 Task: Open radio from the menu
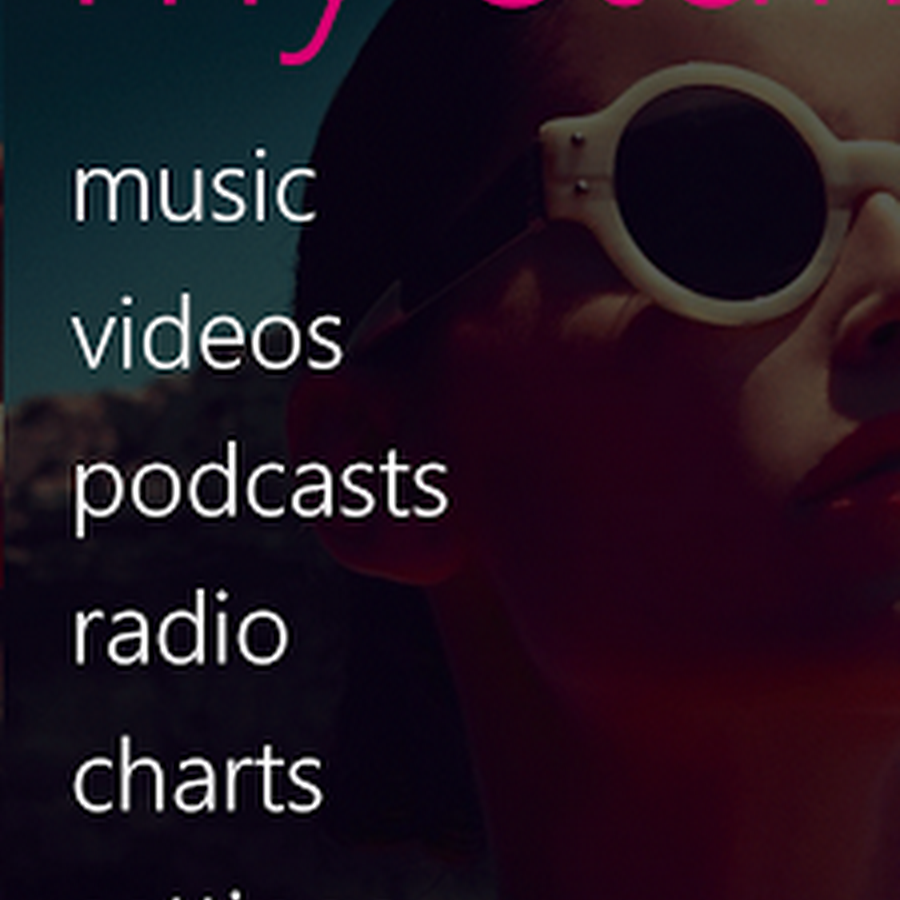click(180, 632)
